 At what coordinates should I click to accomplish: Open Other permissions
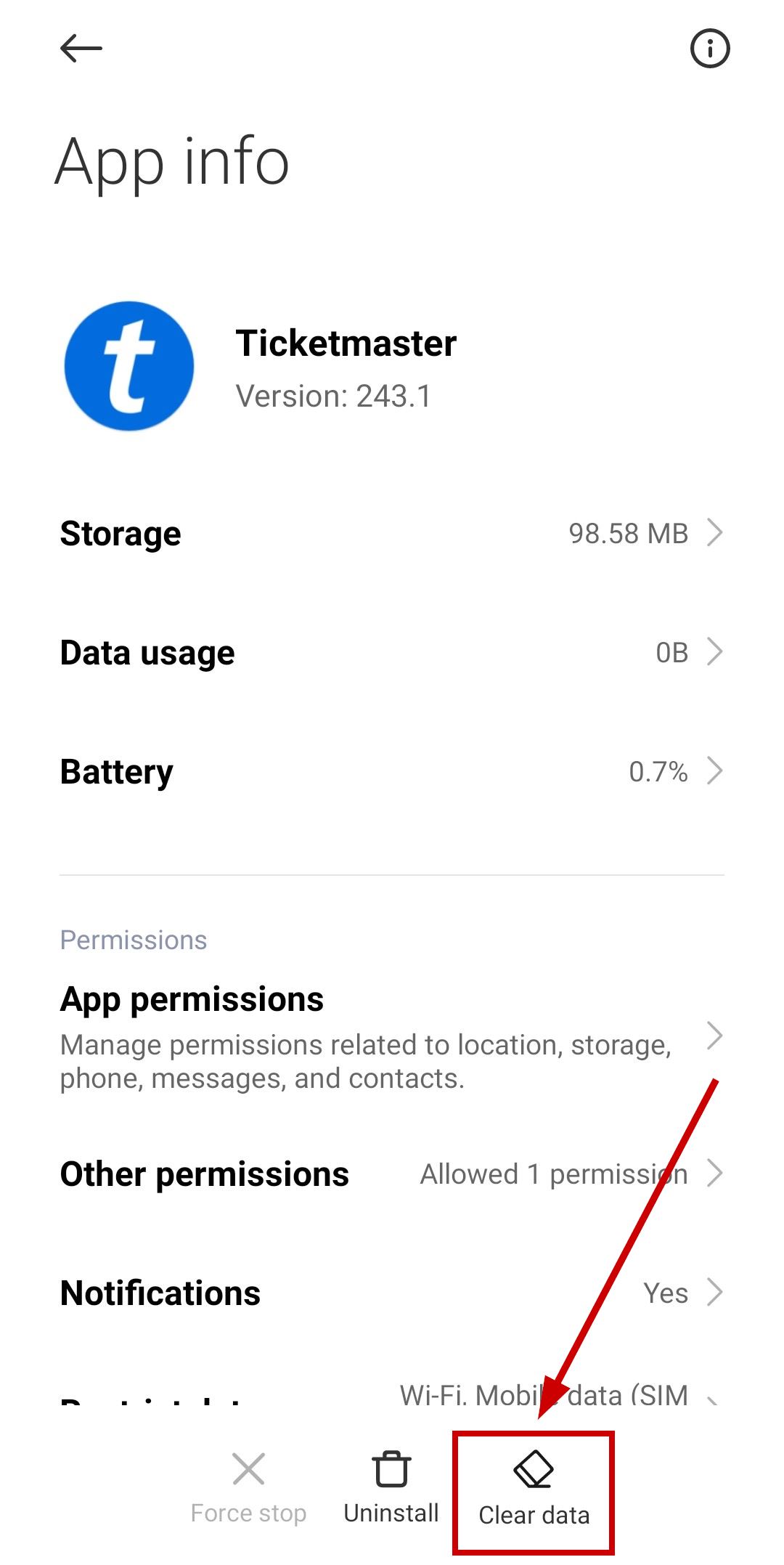[392, 1174]
